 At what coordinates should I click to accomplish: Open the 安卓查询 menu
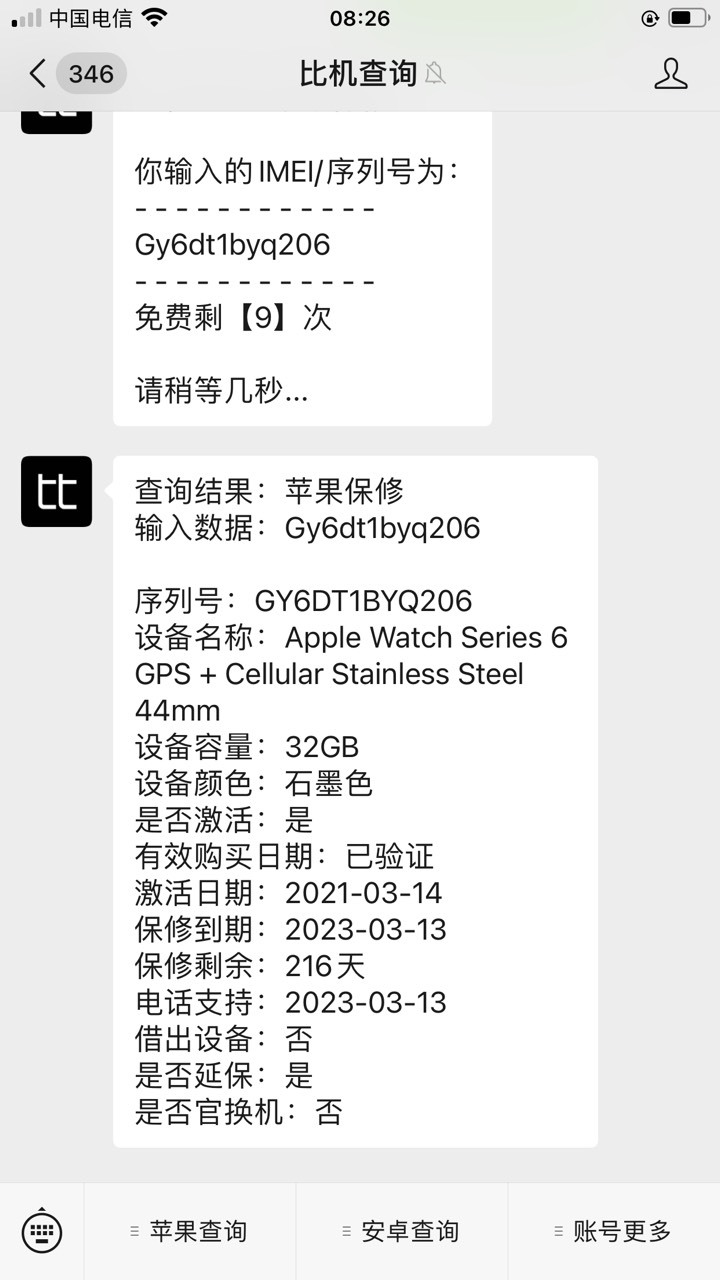coord(402,1231)
